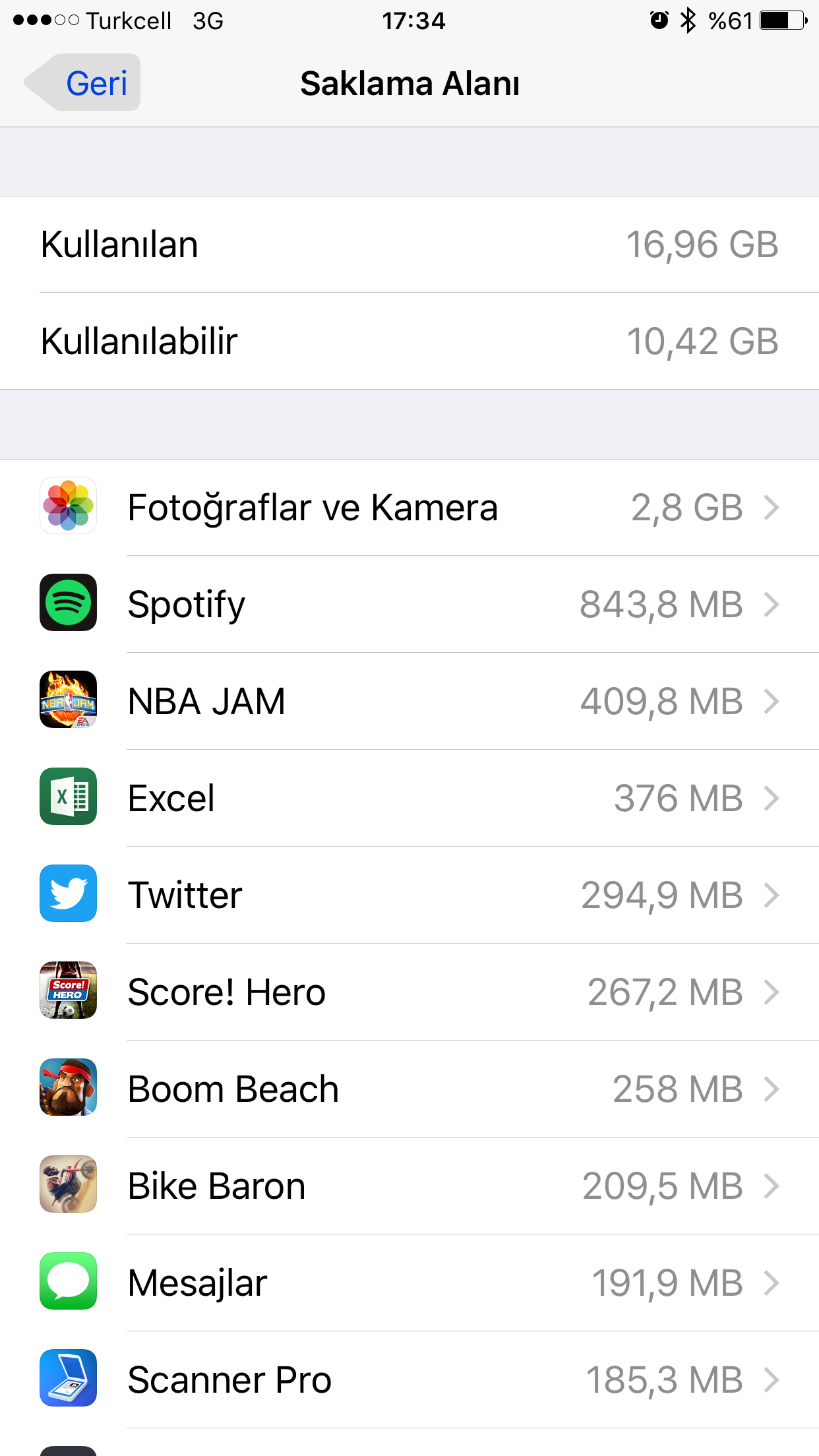Go back with the Geri button
The width and height of the screenshot is (819, 1456).
coord(84,83)
